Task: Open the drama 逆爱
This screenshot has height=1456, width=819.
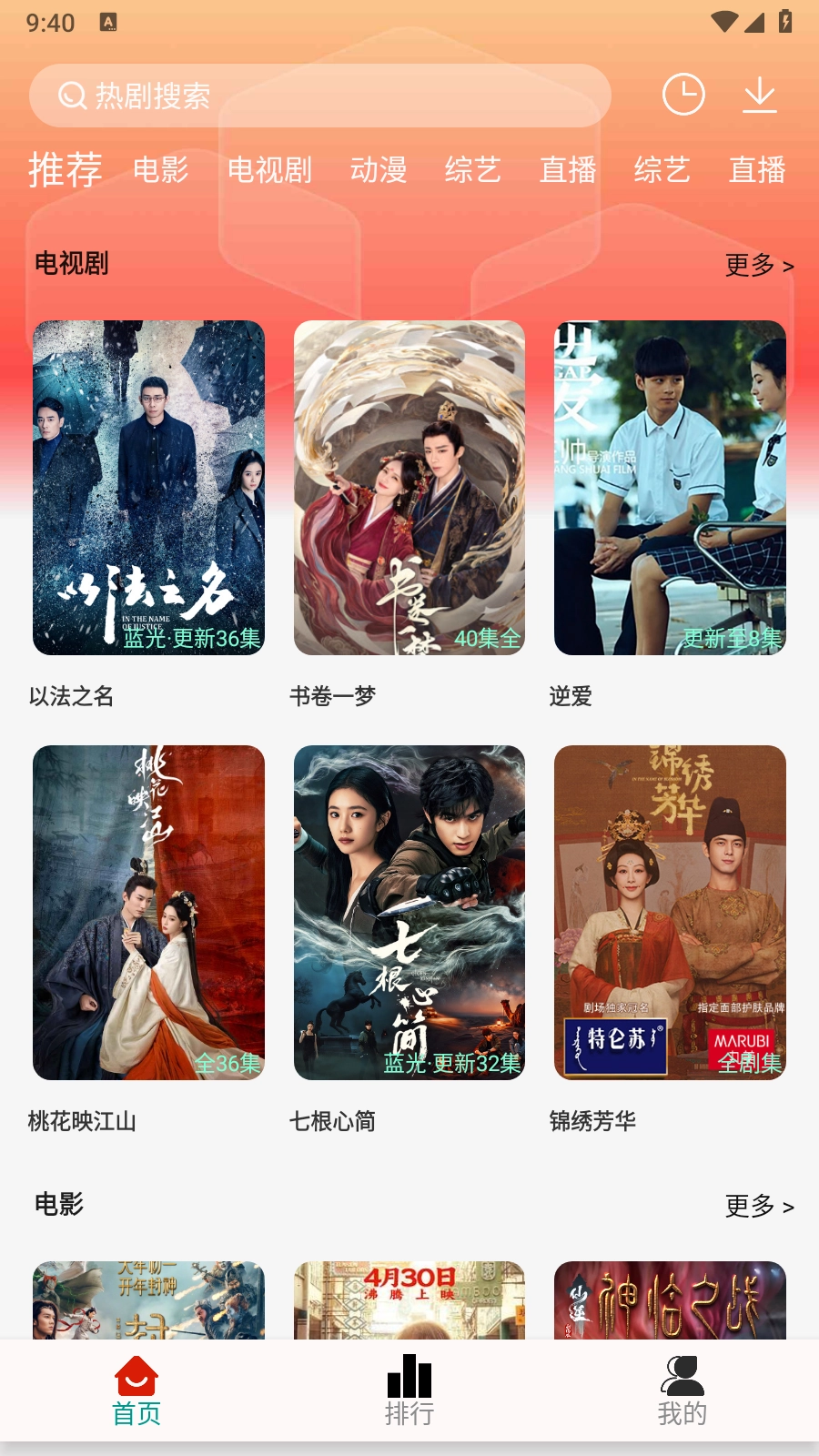Action: 670,488
